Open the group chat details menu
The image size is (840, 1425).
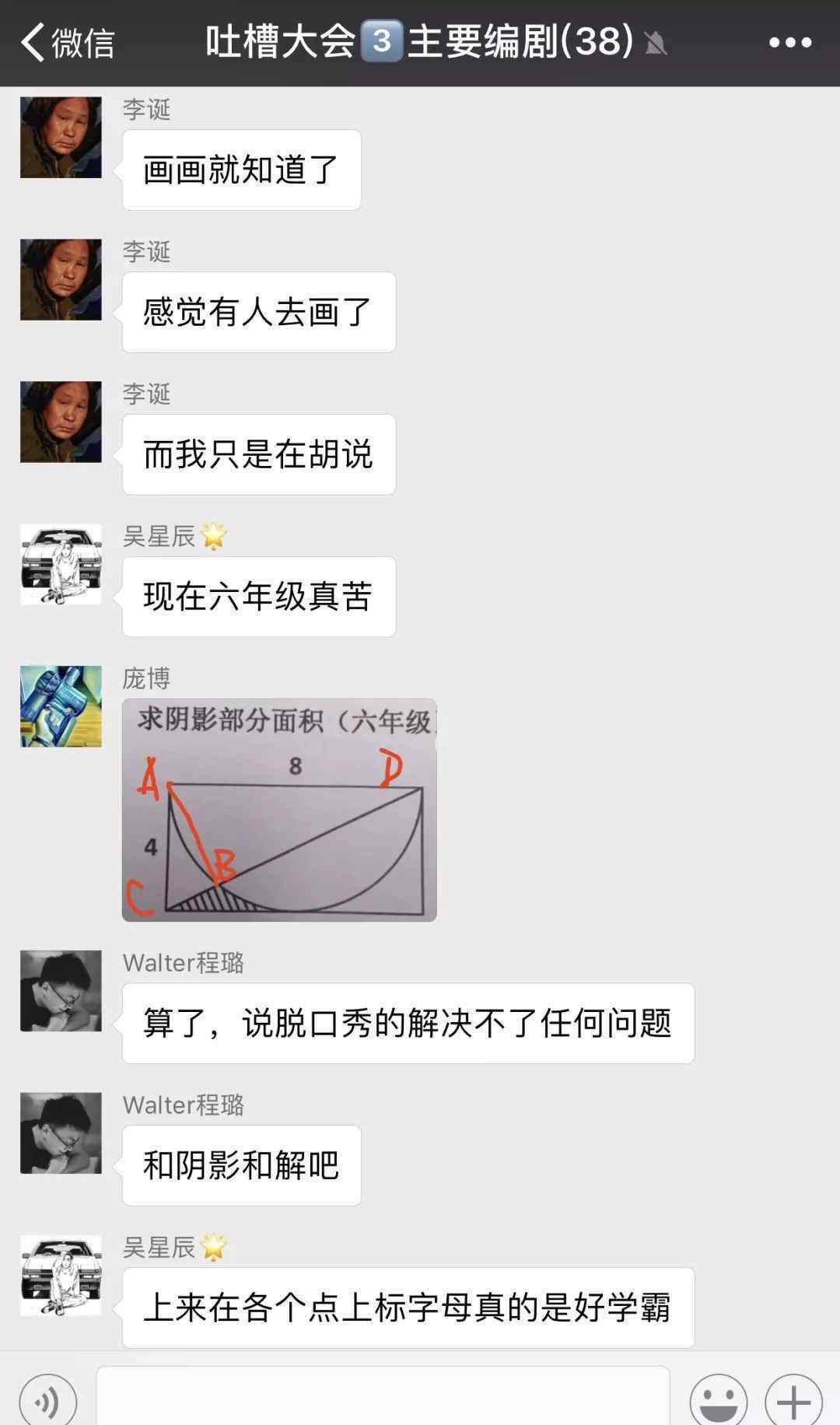[790, 43]
